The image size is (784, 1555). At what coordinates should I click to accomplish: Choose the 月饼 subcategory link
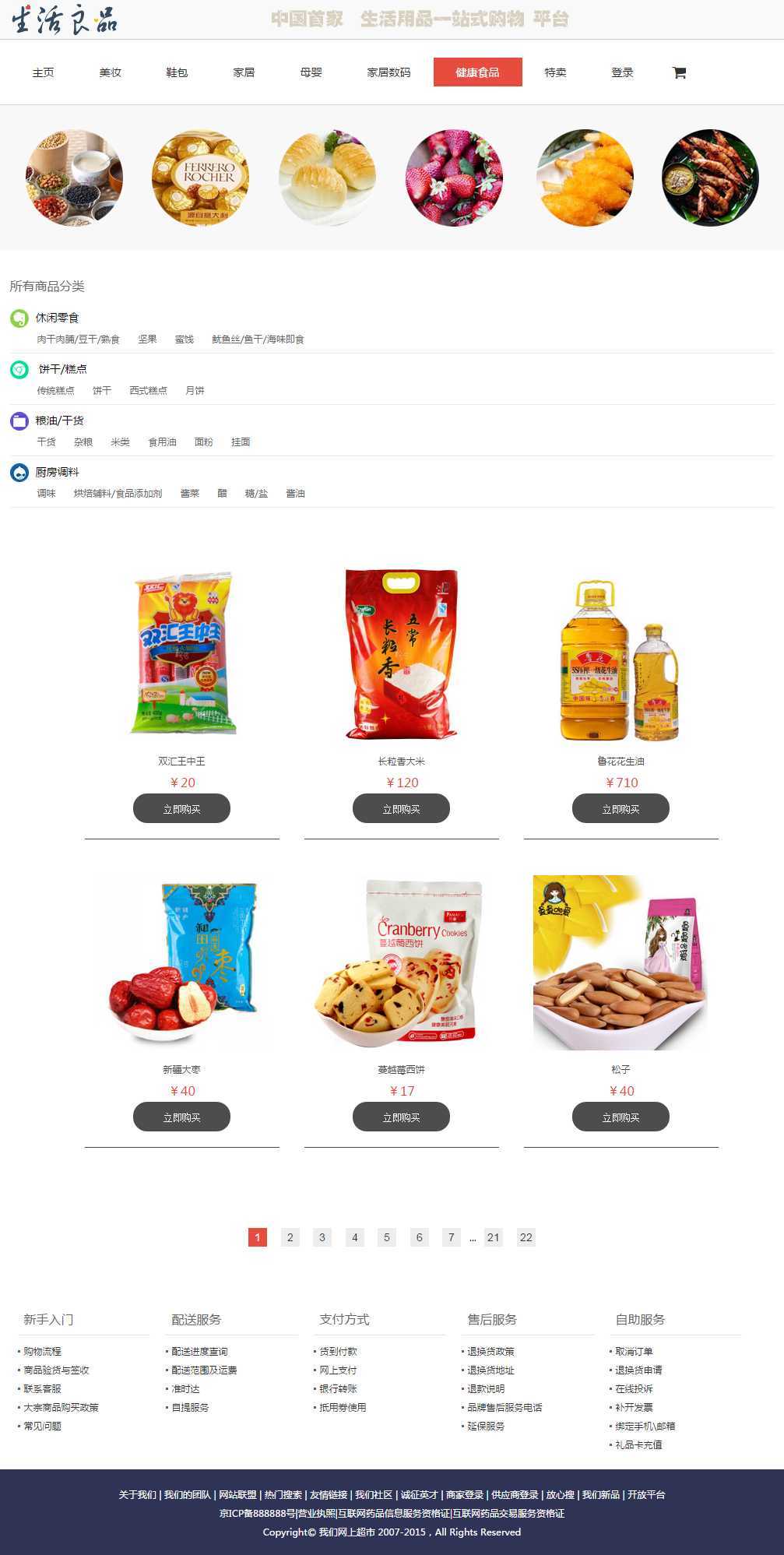pos(195,391)
